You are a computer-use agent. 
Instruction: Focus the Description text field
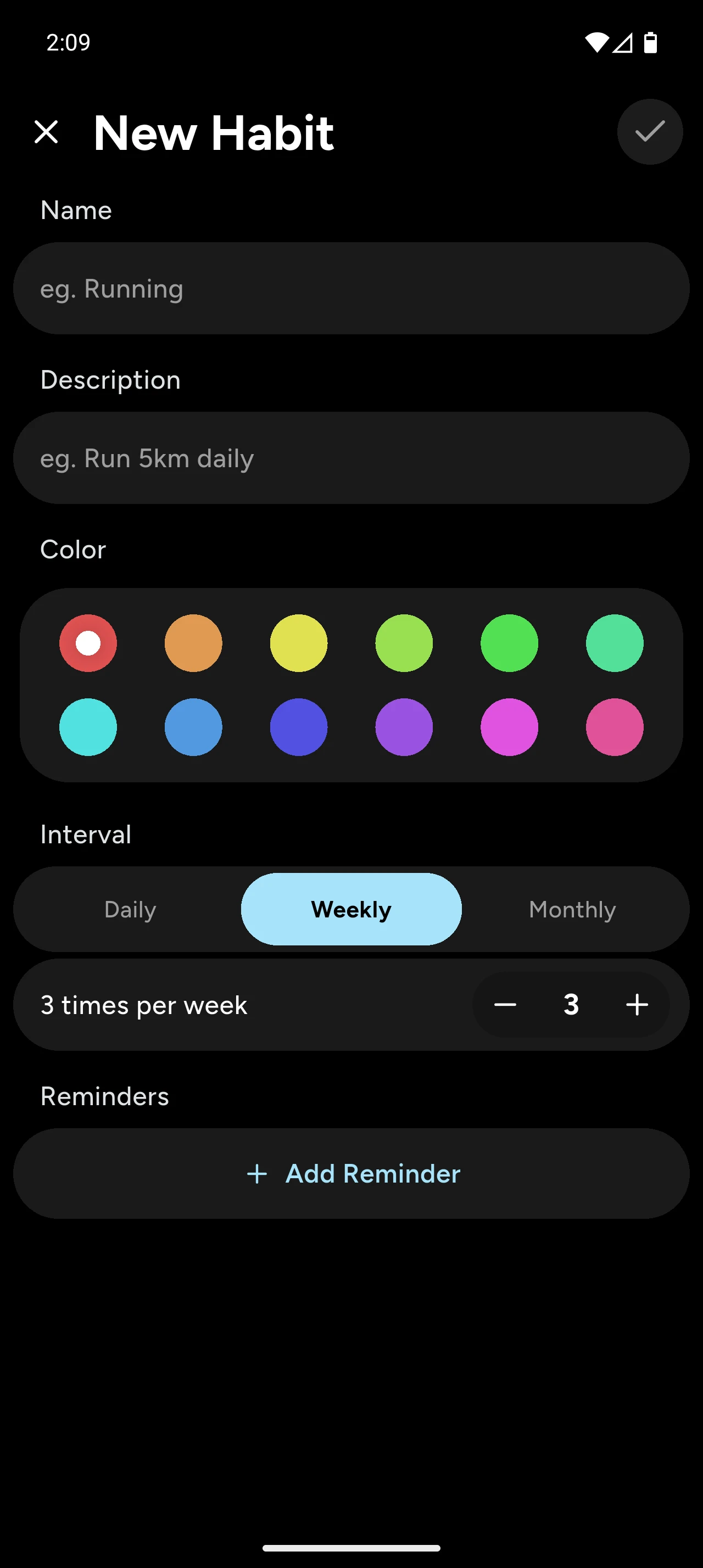tap(351, 458)
